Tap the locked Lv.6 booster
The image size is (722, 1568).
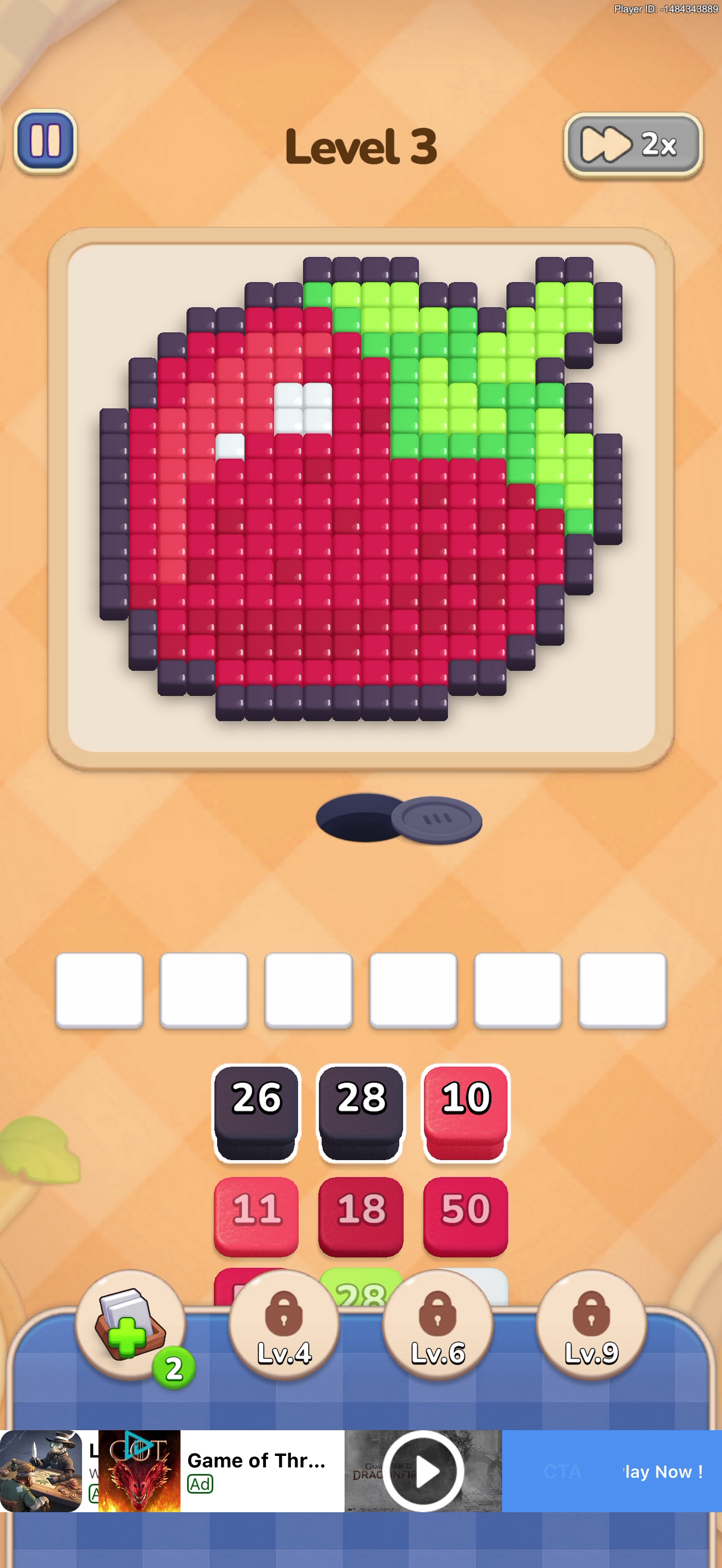click(x=438, y=1325)
